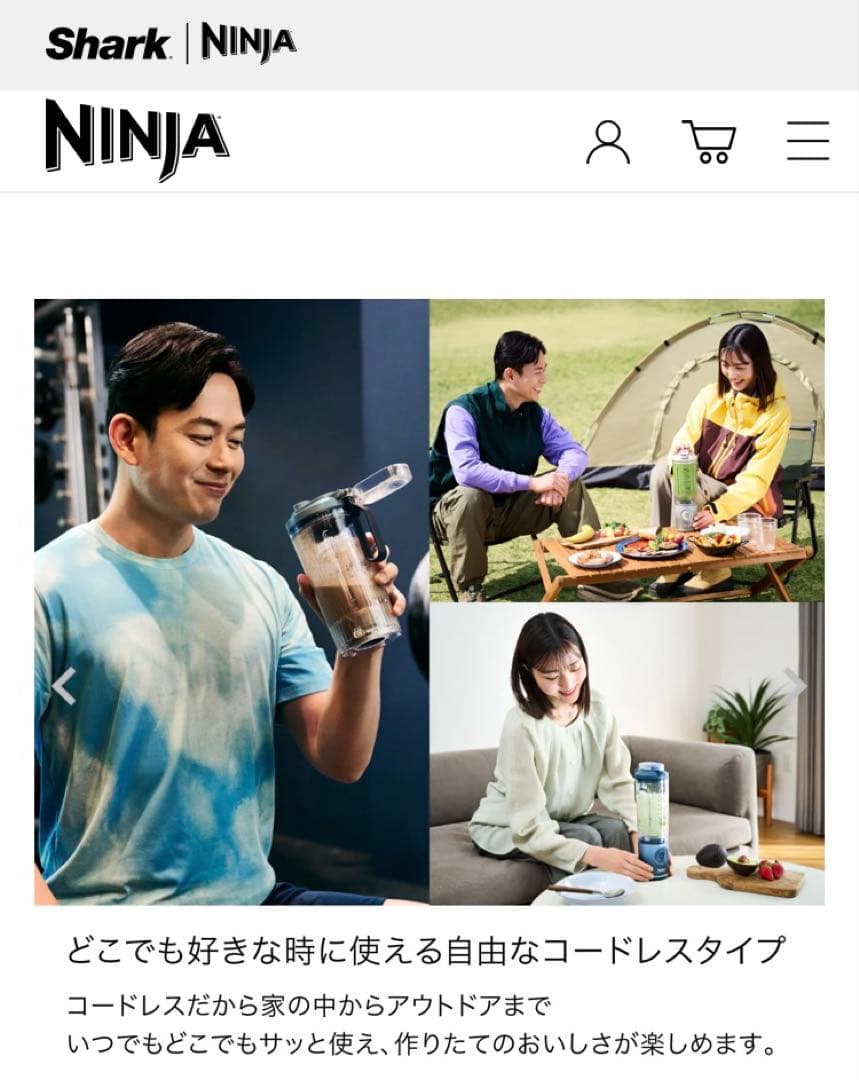Go to Ninja homepage via header logo
The height and width of the screenshot is (1080, 859).
point(137,139)
